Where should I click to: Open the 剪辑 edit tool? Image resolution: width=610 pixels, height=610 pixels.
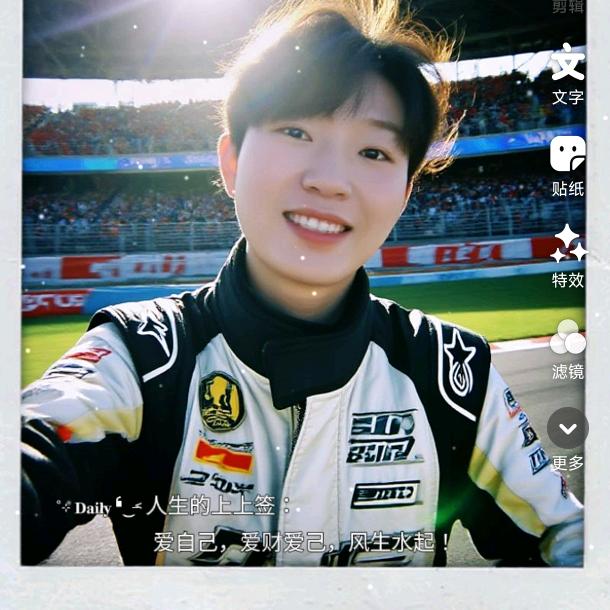click(567, 7)
